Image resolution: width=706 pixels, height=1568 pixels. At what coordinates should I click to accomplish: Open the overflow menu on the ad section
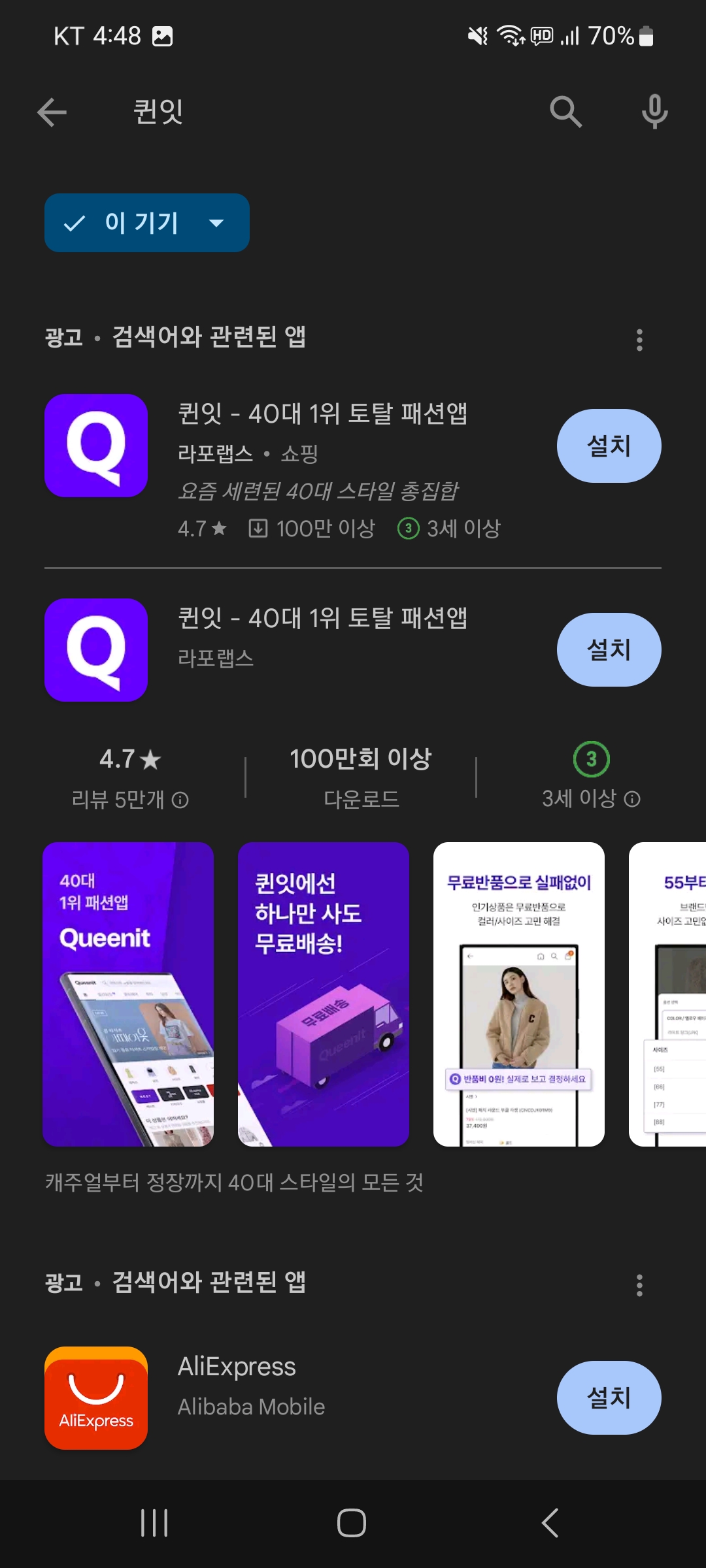click(x=639, y=338)
